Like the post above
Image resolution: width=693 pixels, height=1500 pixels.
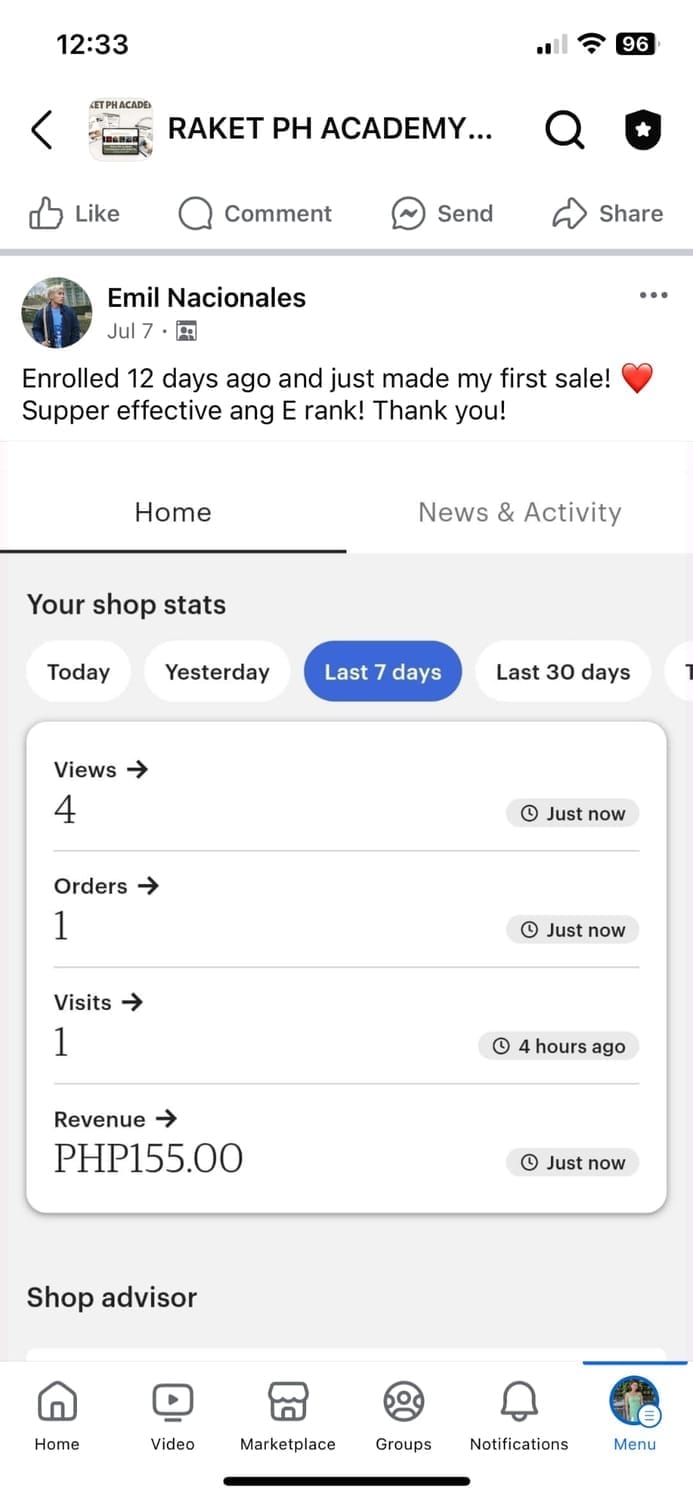[x=74, y=213]
